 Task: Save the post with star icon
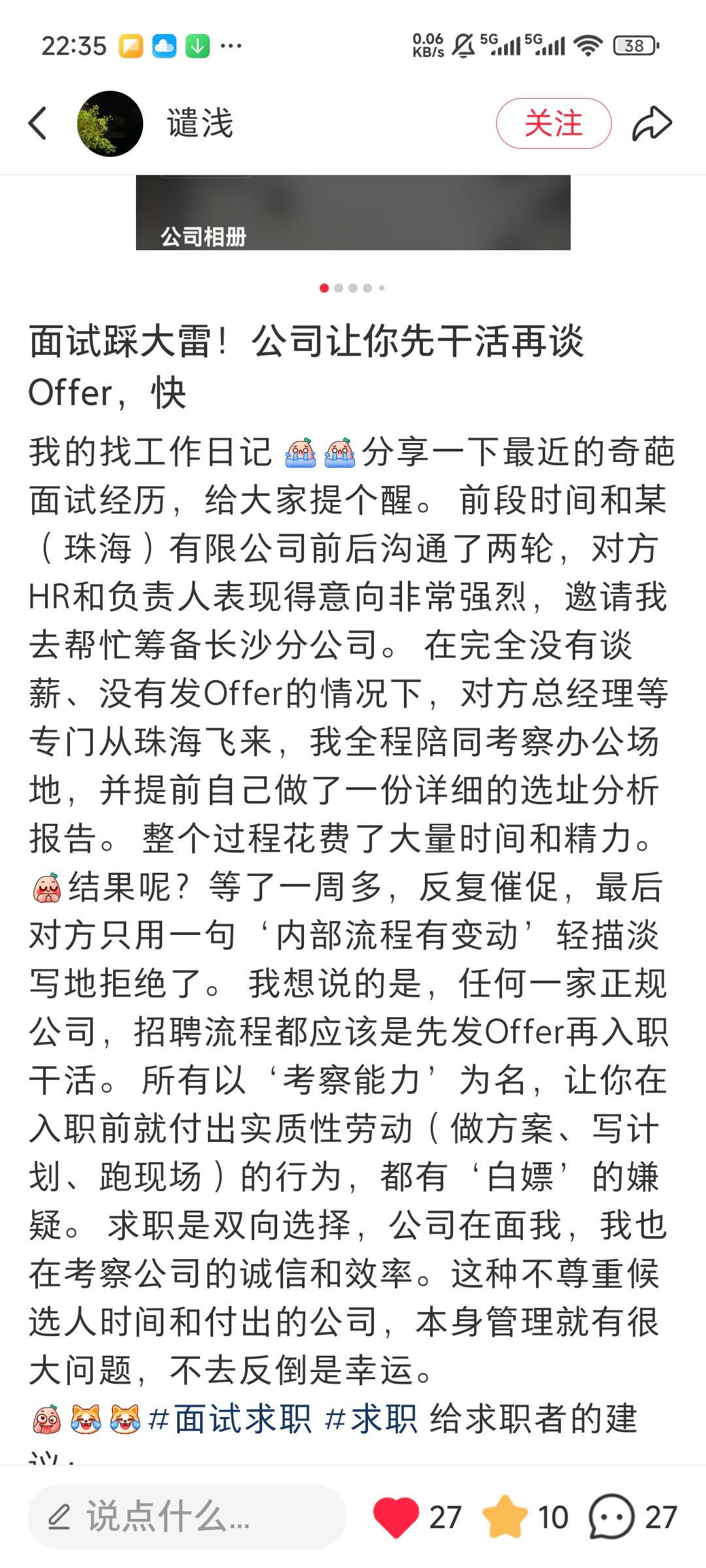pos(505,1516)
